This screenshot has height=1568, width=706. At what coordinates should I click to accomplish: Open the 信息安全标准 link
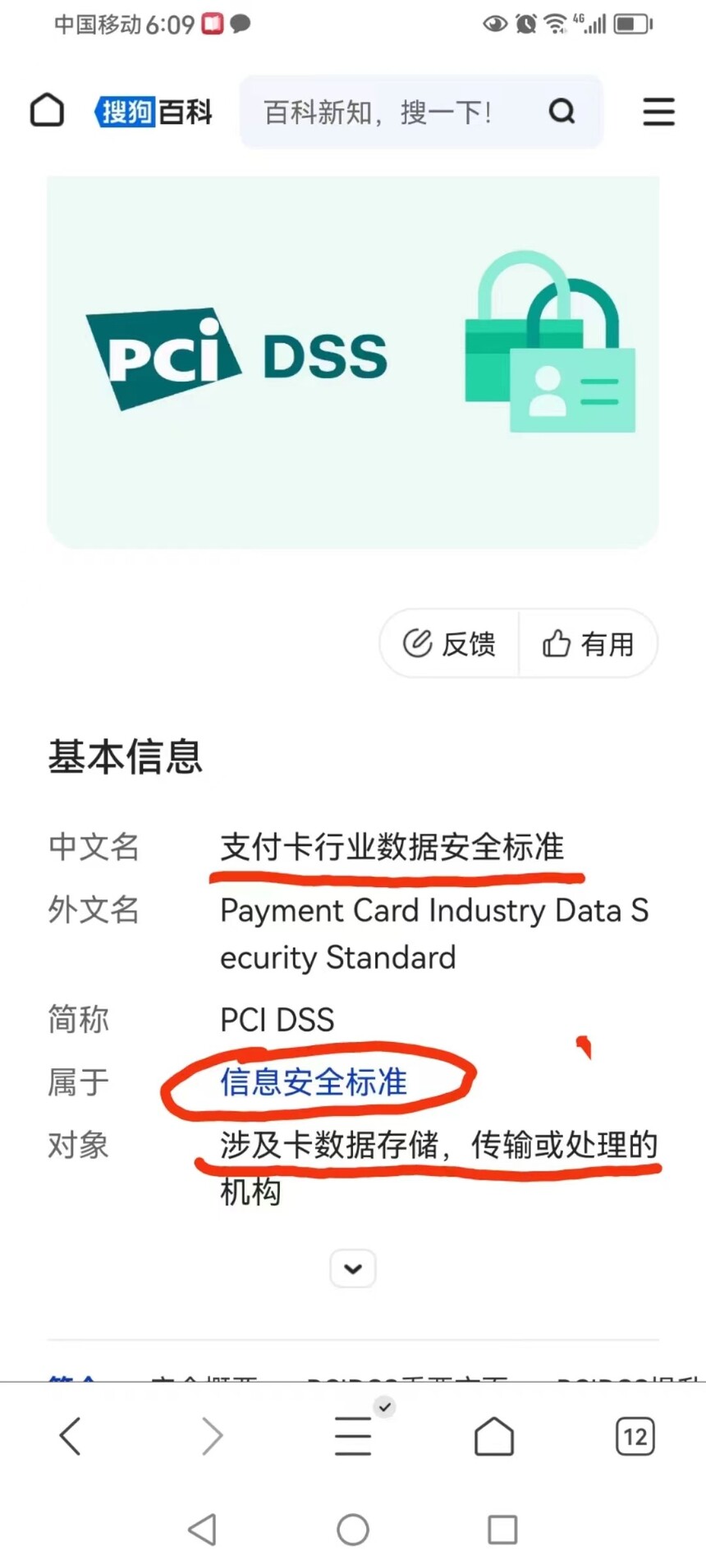314,1082
